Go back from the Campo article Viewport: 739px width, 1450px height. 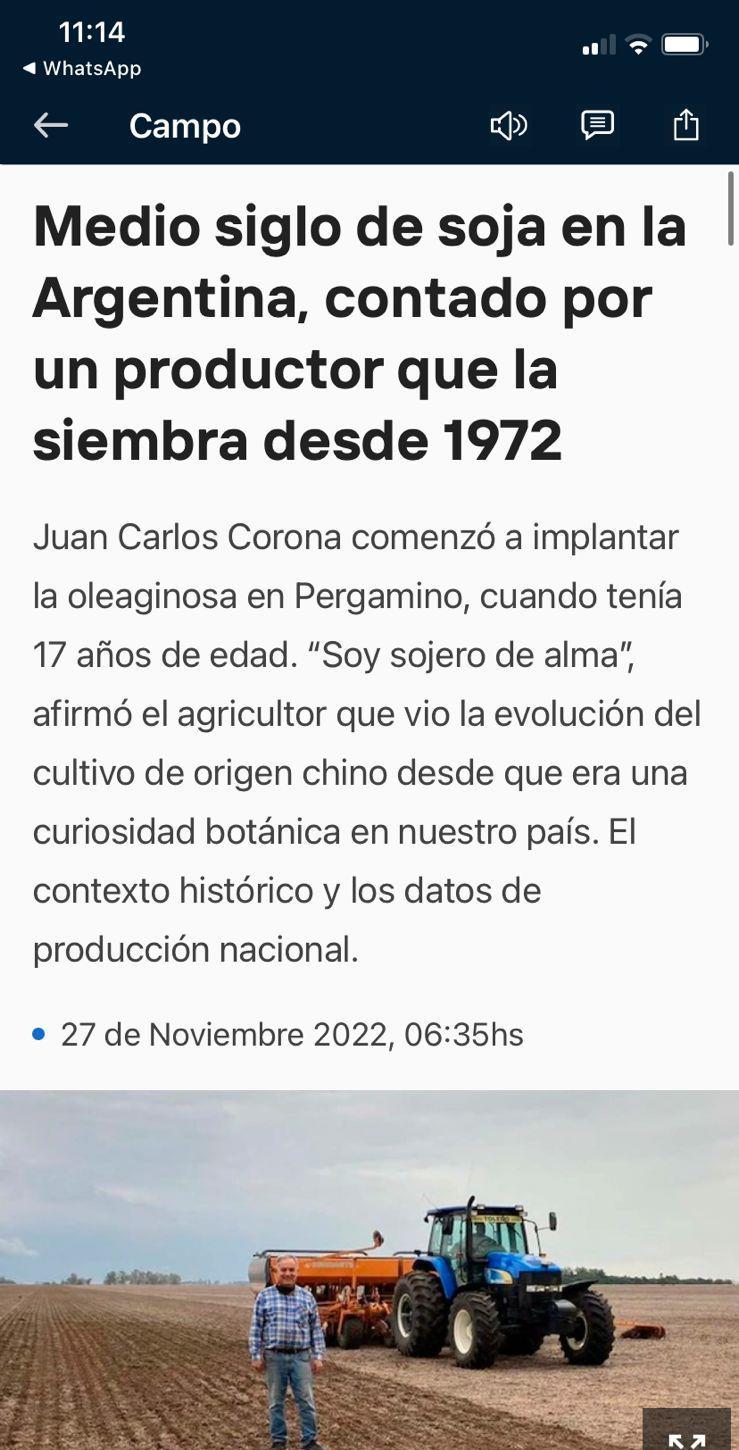51,125
